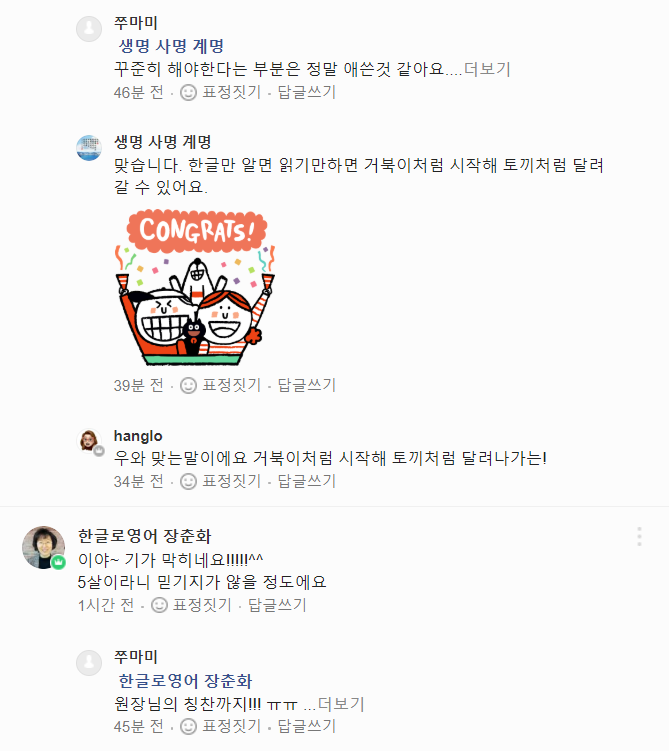The height and width of the screenshot is (751, 669).
Task: Reply to 한글로영어 장춘화's 1시간 전 comment
Action: tap(277, 605)
